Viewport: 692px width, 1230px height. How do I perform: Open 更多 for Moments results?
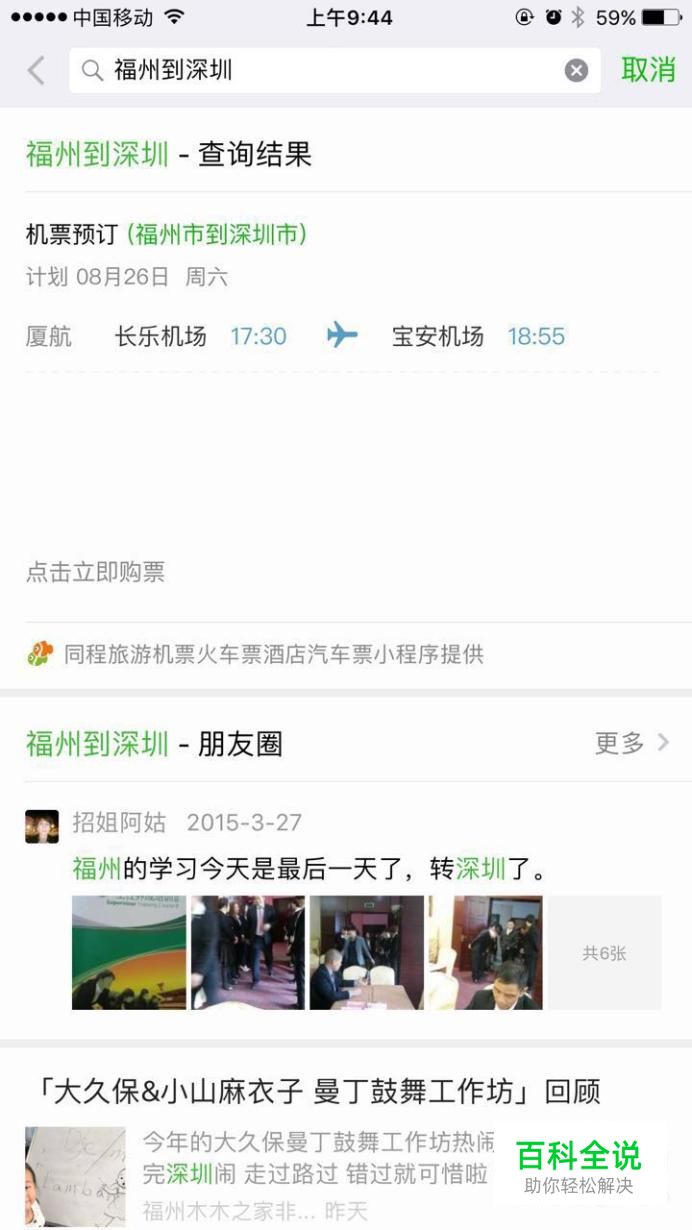pos(632,743)
